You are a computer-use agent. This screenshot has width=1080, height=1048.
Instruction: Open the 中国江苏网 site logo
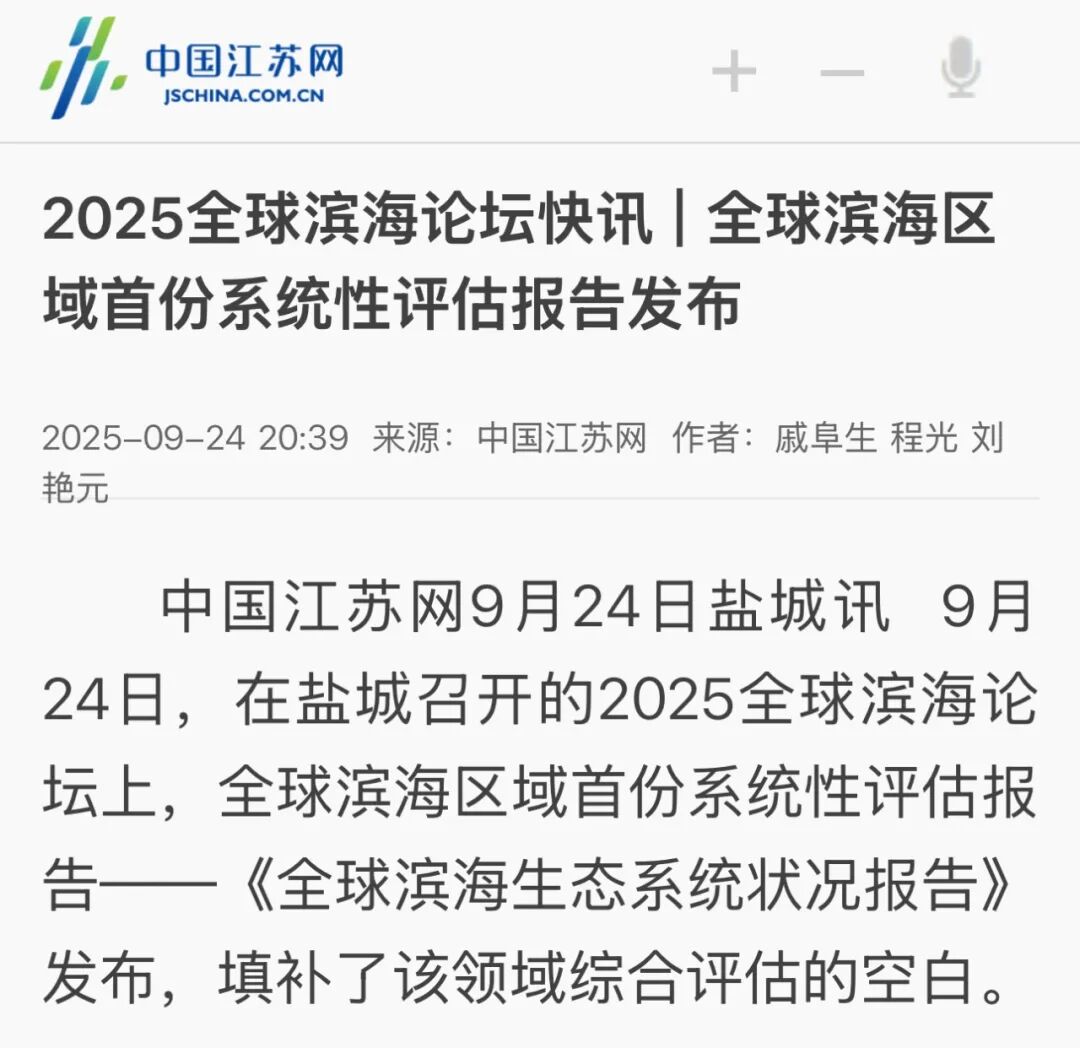point(192,68)
